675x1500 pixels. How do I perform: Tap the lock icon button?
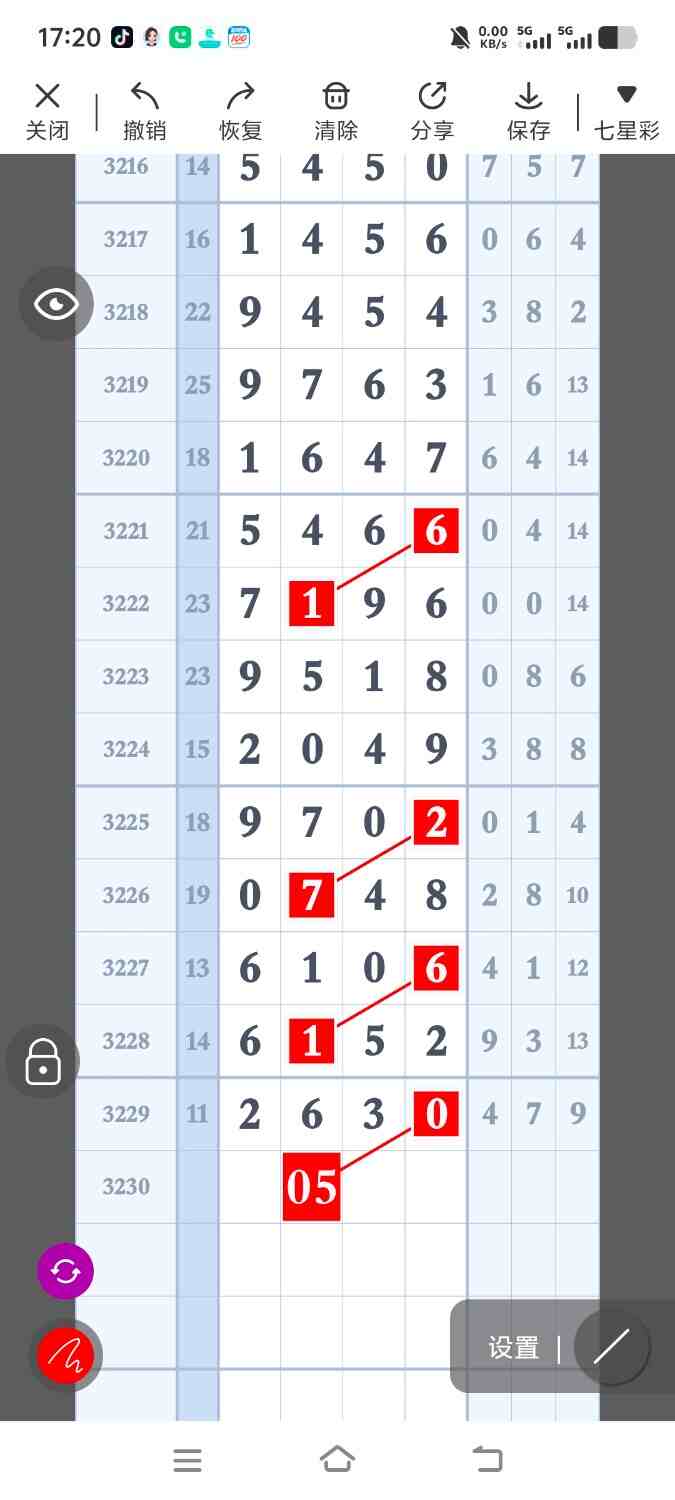pos(43,1061)
